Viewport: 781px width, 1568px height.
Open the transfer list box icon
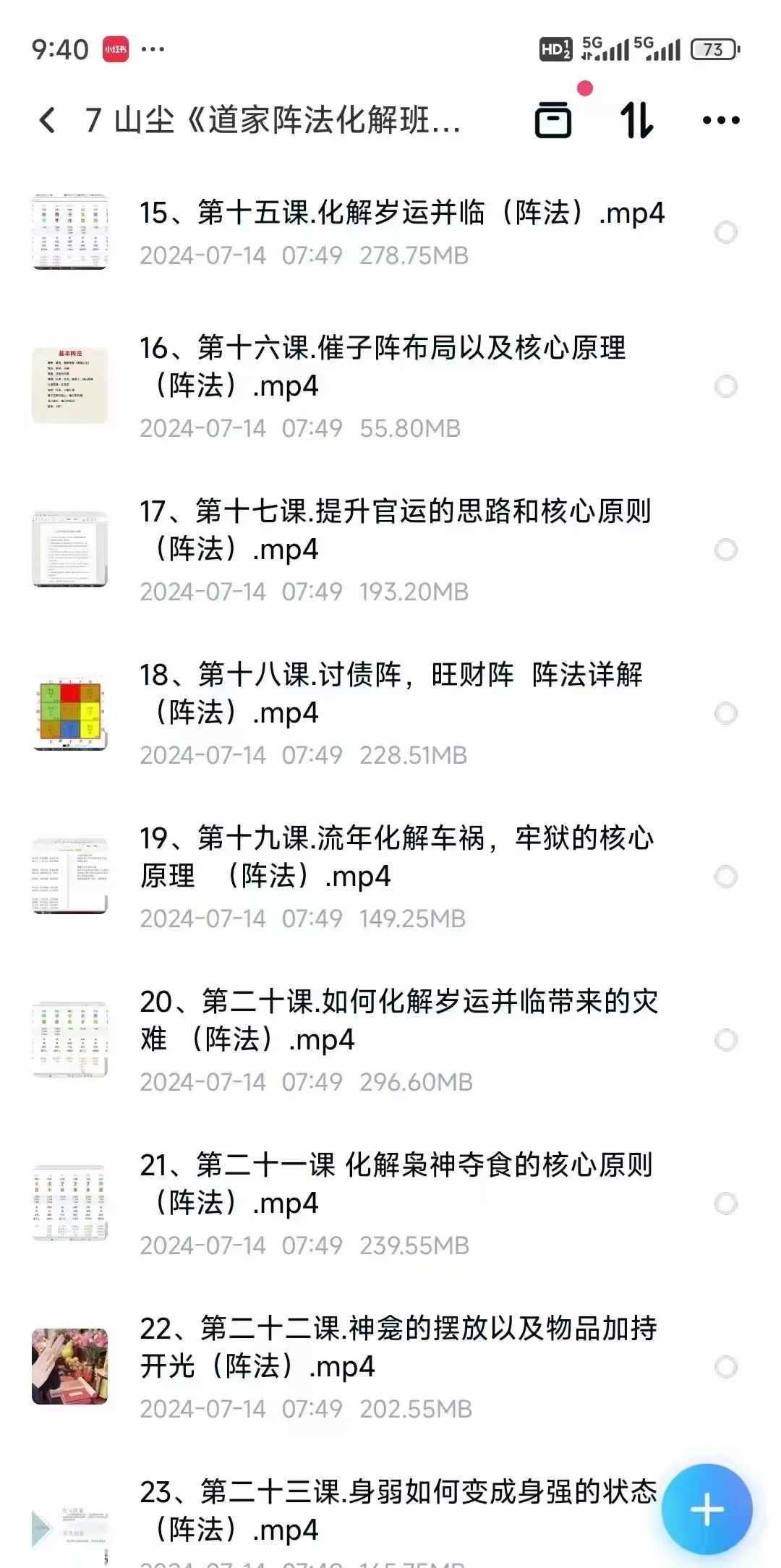[553, 120]
